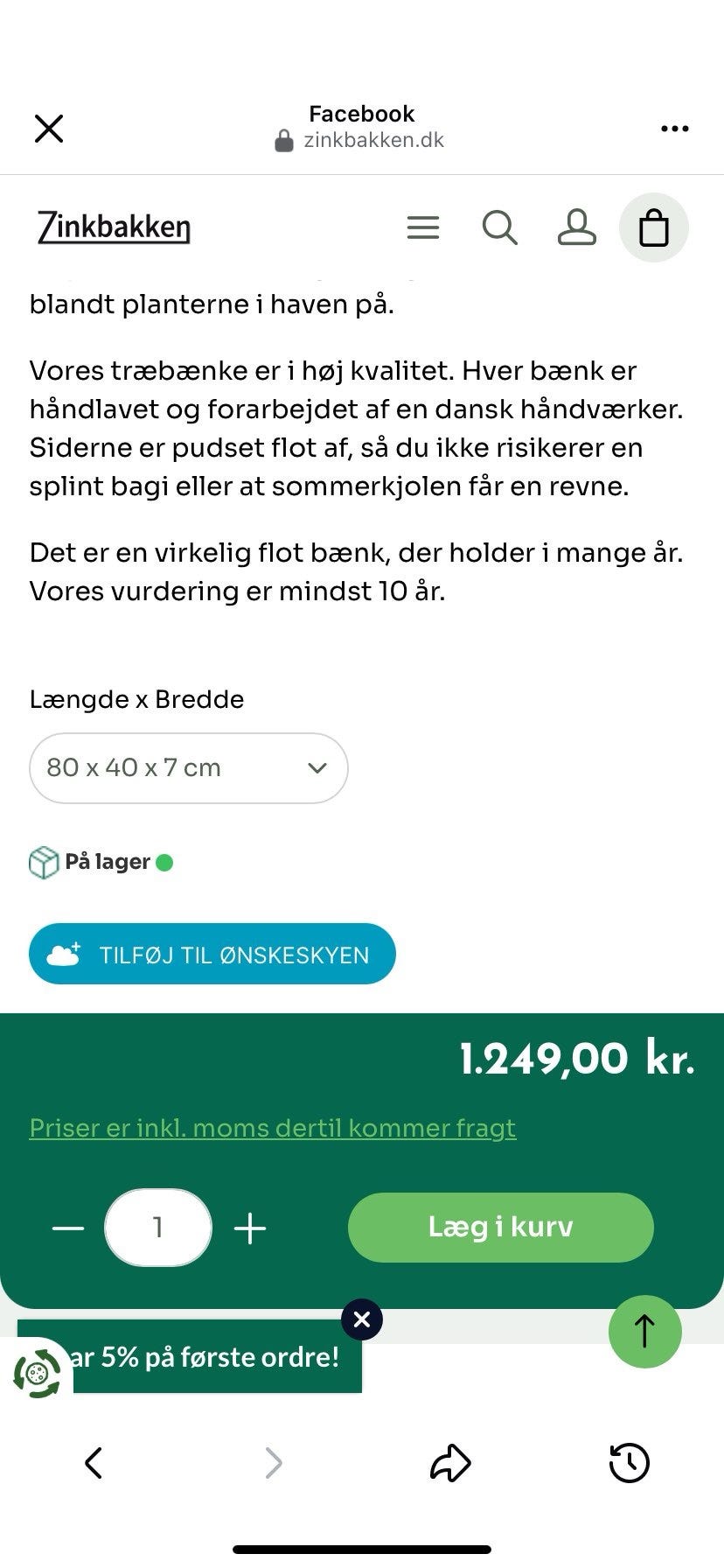The height and width of the screenshot is (1568, 724).
Task: Close the Facebook in-app browser
Action: pos(49,128)
